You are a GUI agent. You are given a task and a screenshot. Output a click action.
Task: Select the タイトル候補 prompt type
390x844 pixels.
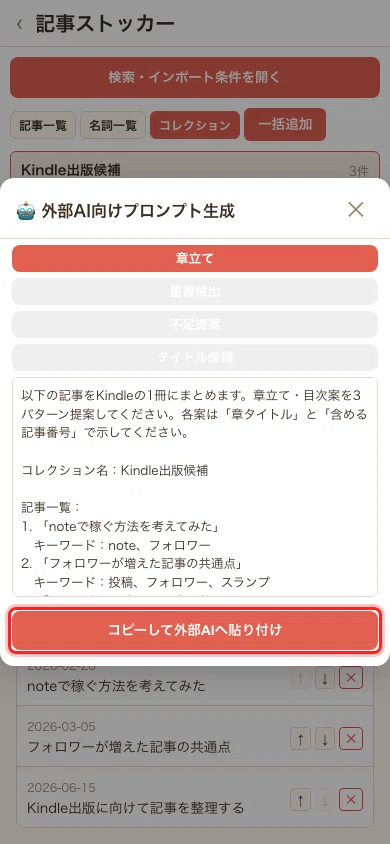(195, 357)
